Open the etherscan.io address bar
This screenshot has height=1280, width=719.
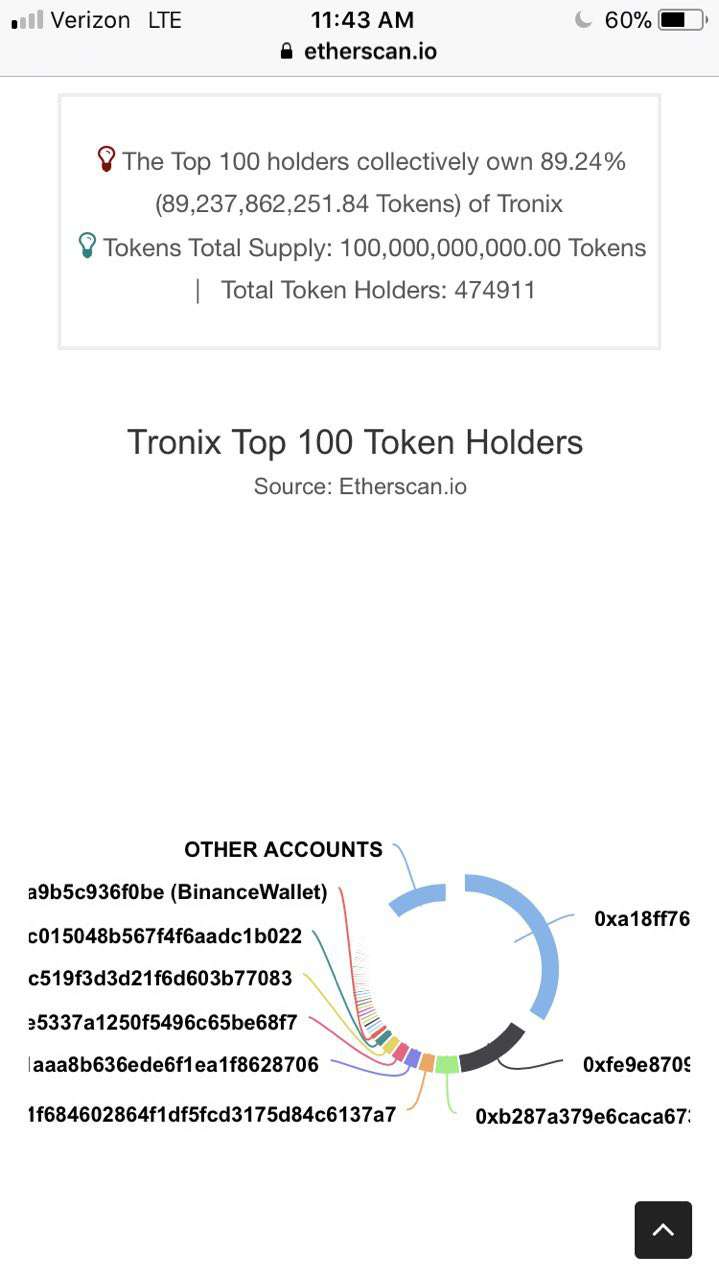click(359, 51)
